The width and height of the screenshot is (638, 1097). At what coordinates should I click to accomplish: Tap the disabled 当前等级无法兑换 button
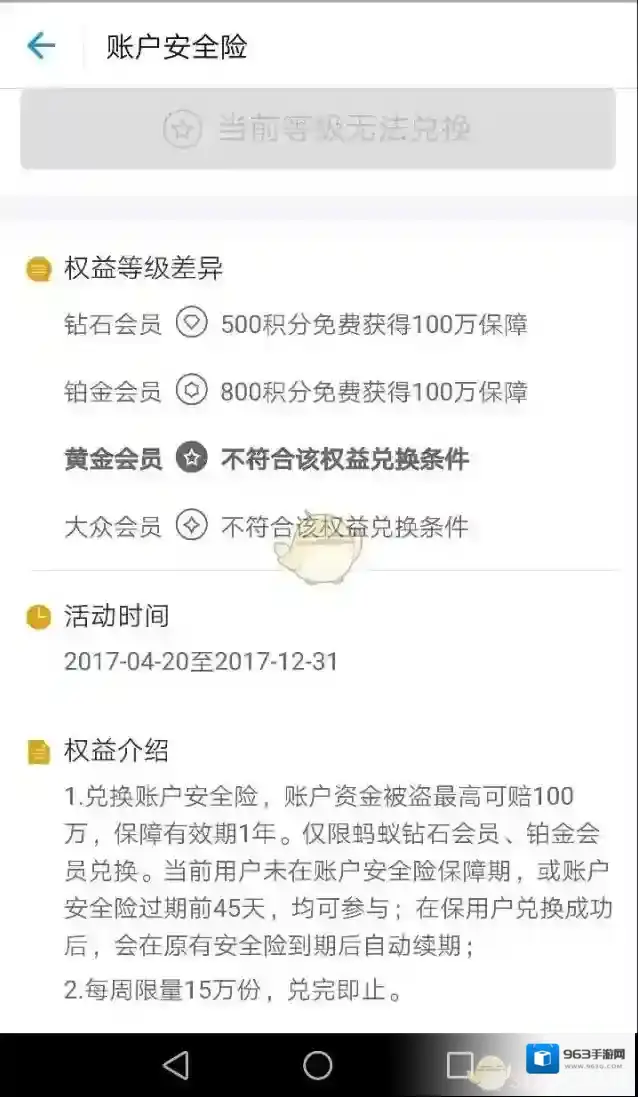tap(318, 129)
